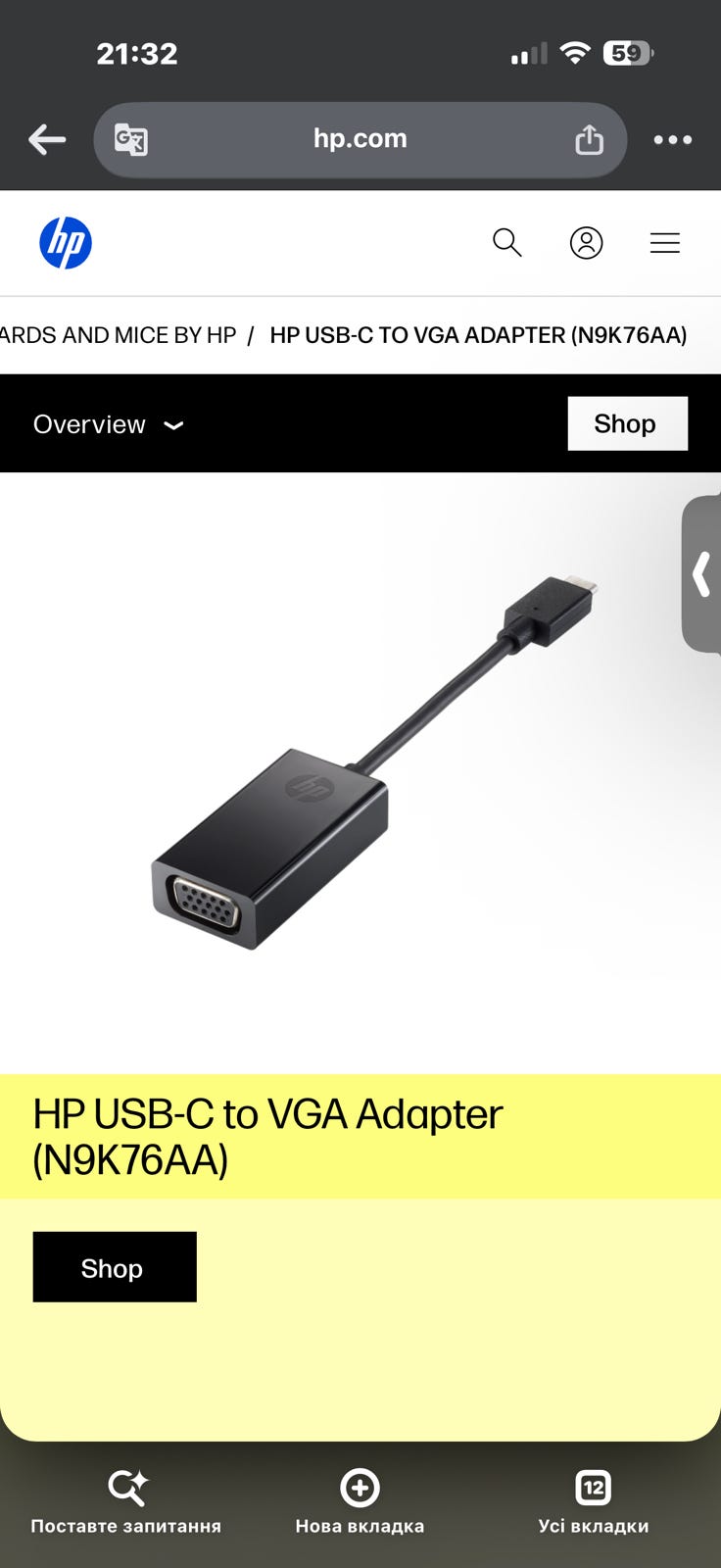This screenshot has height=1568, width=721.
Task: Expand the side panel arrow handle
Action: pos(701,574)
